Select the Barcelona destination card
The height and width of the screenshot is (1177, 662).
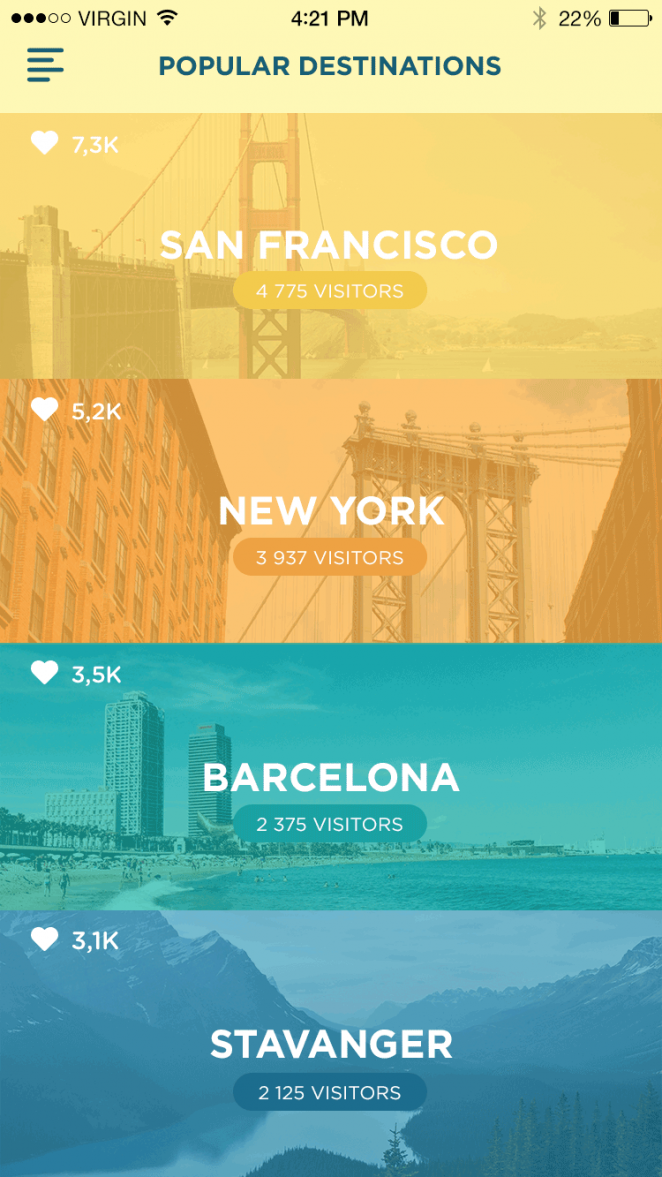pyautogui.click(x=330, y=778)
